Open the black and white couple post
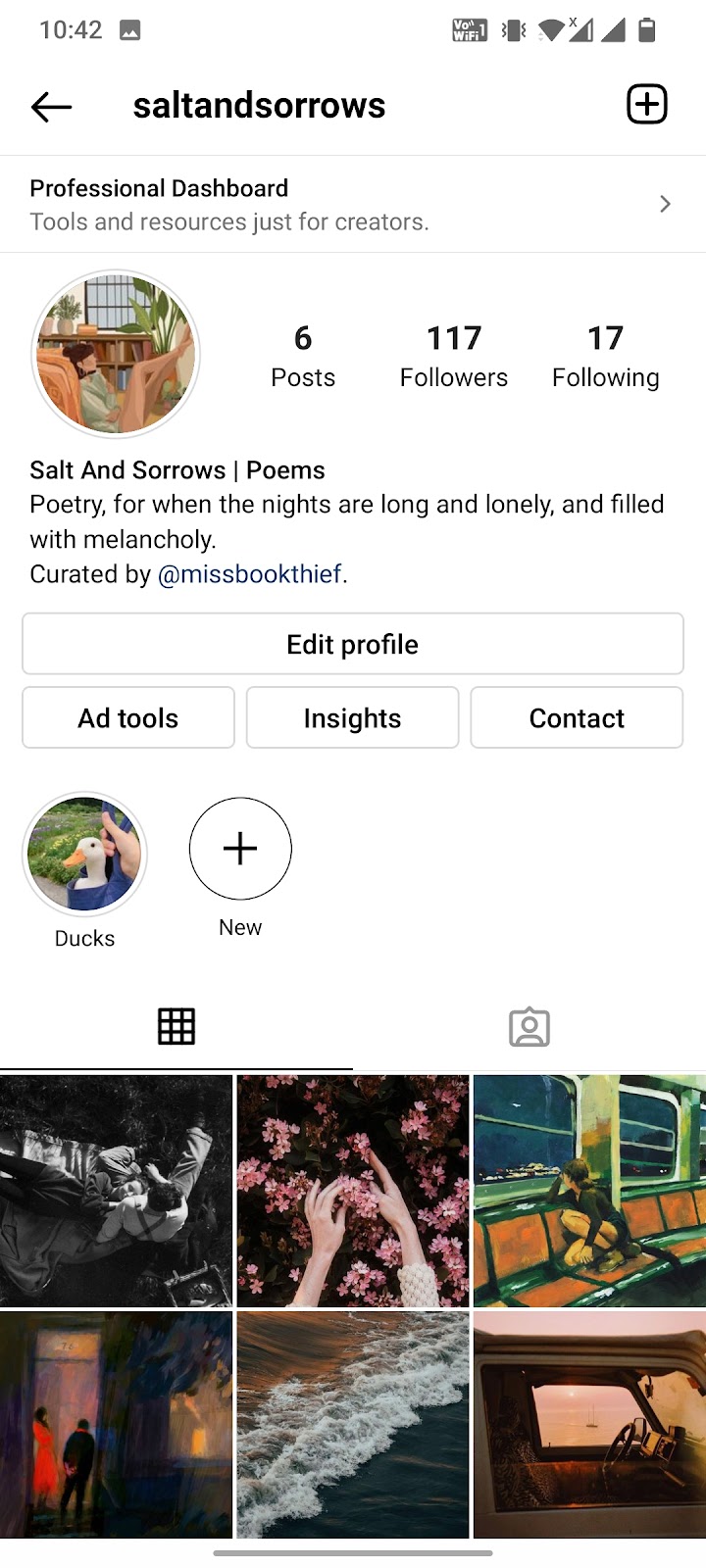The width and height of the screenshot is (706, 1568). point(116,1191)
